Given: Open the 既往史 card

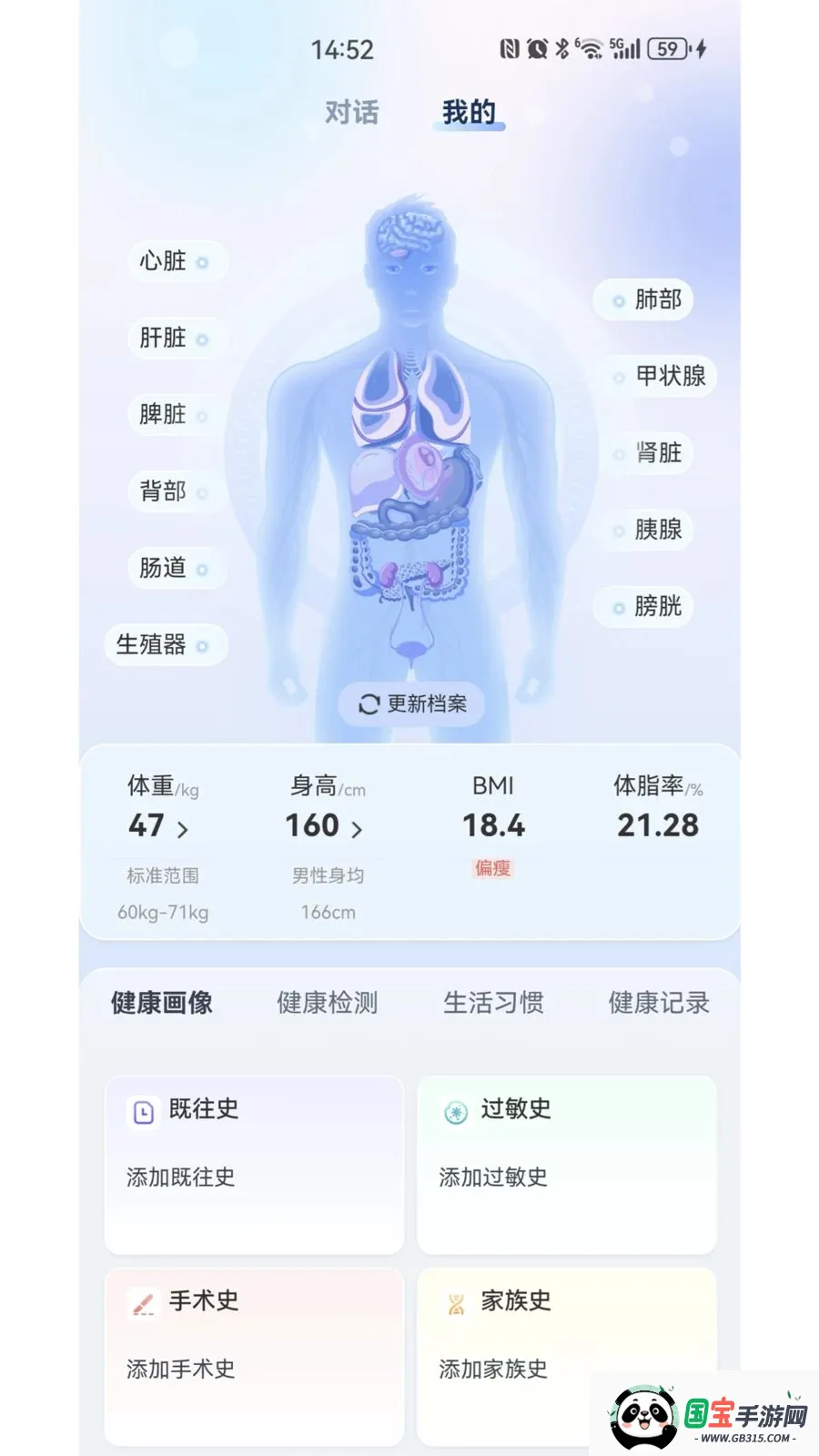Looking at the screenshot, I should (x=254, y=1165).
